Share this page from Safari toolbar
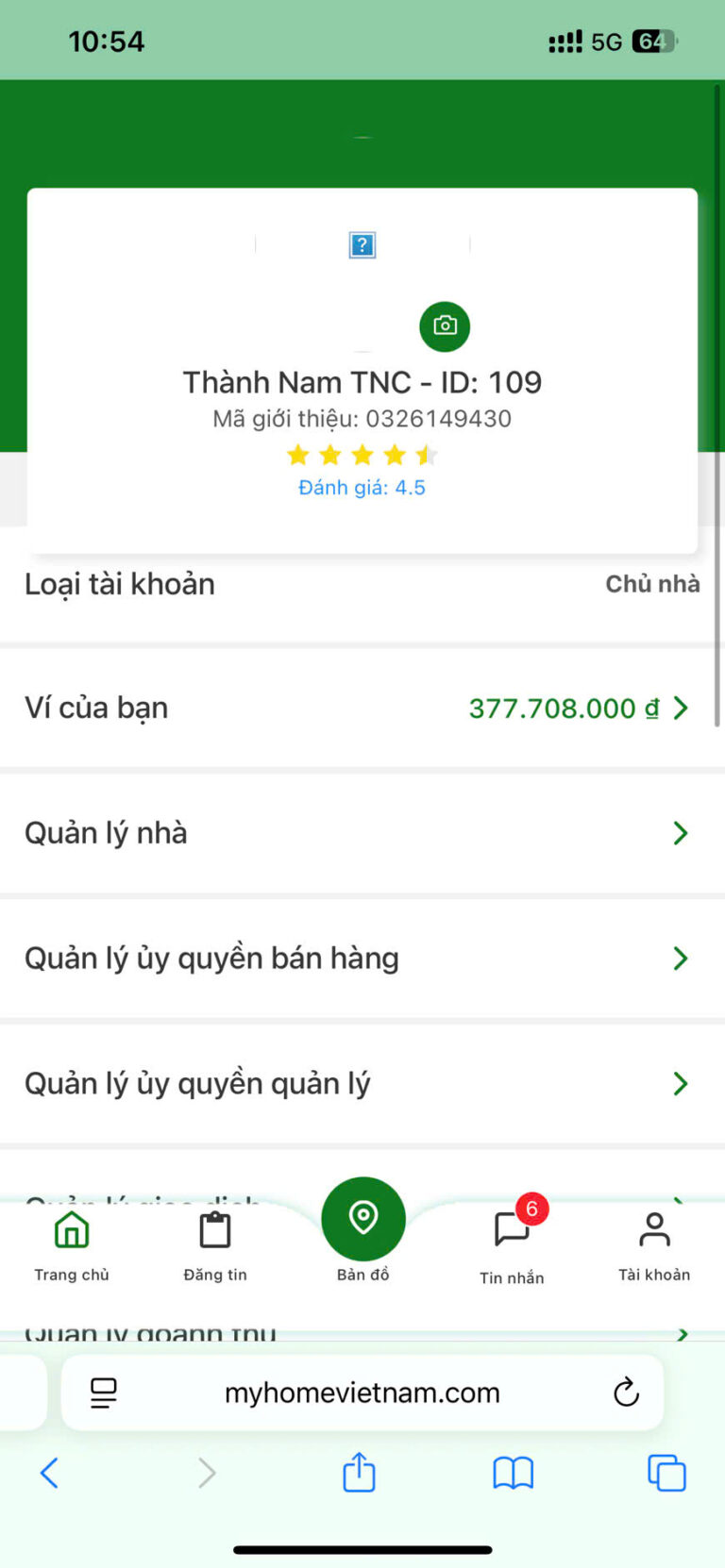Image resolution: width=725 pixels, height=1568 pixels. [x=359, y=1473]
